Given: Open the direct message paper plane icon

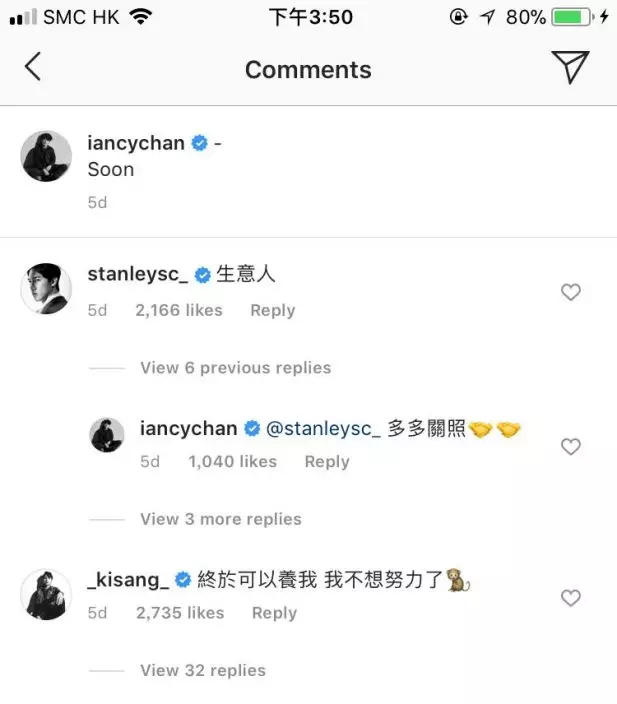Looking at the screenshot, I should (x=570, y=67).
